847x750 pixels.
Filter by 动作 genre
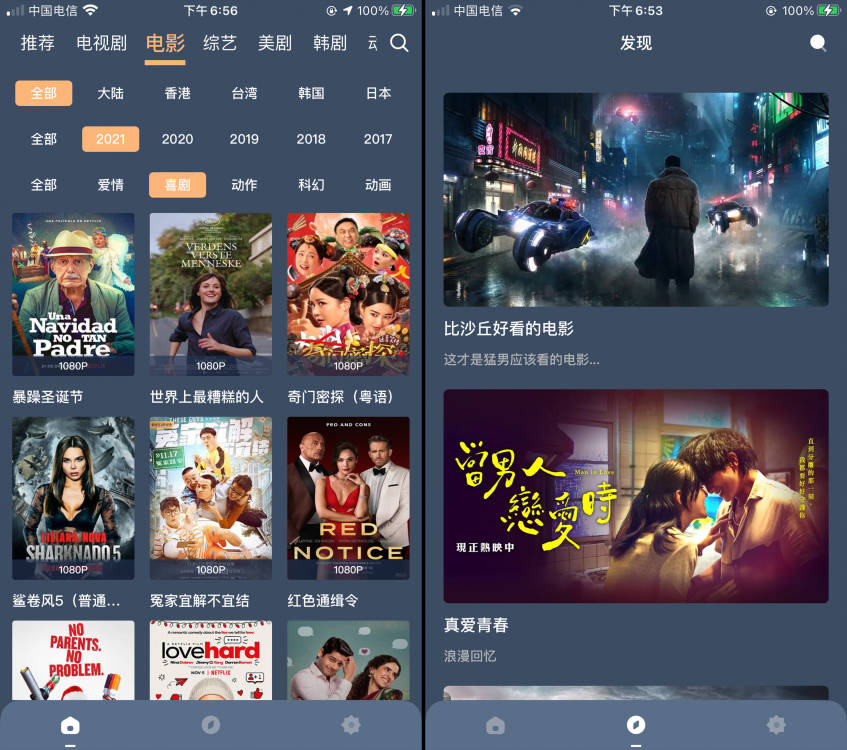[x=244, y=185]
